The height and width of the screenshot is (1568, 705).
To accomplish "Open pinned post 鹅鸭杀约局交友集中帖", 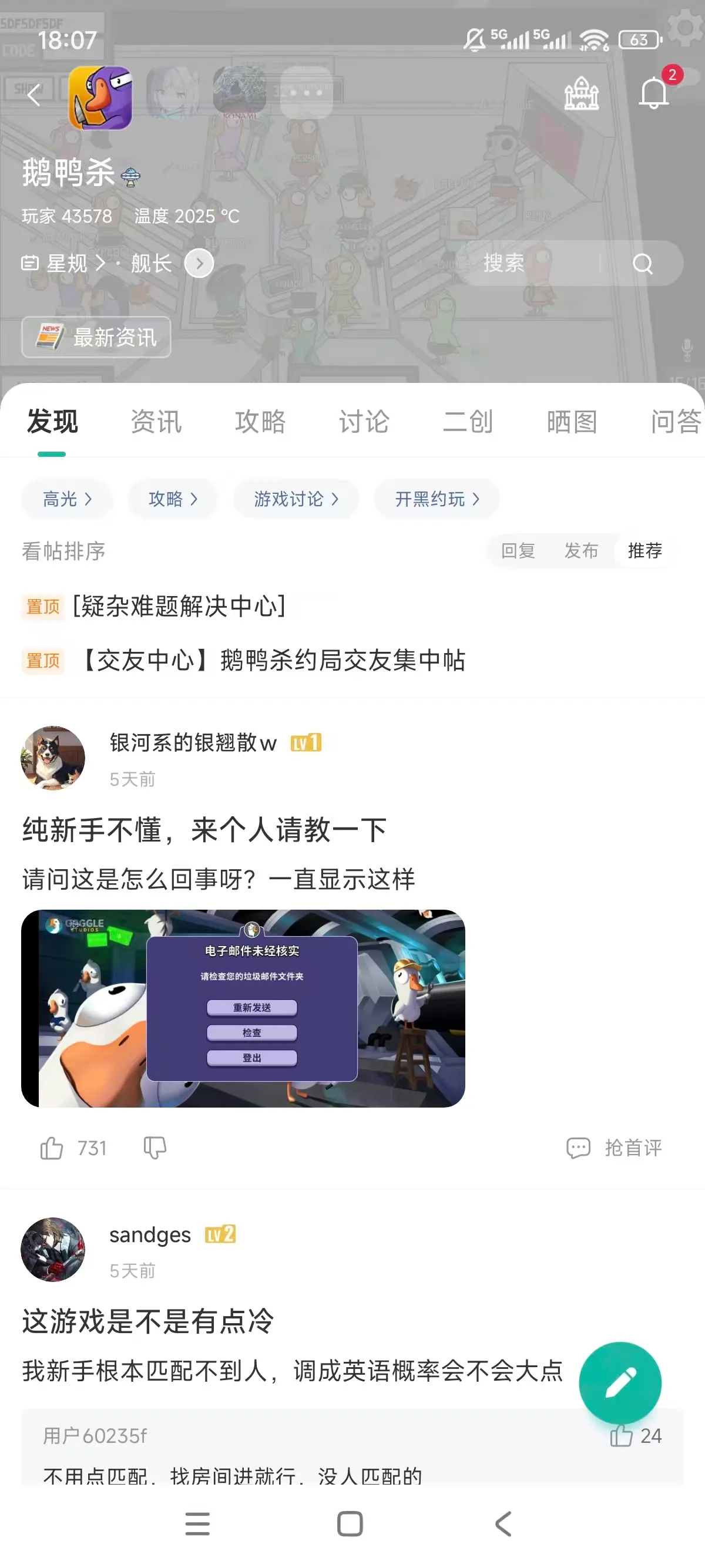I will [274, 661].
